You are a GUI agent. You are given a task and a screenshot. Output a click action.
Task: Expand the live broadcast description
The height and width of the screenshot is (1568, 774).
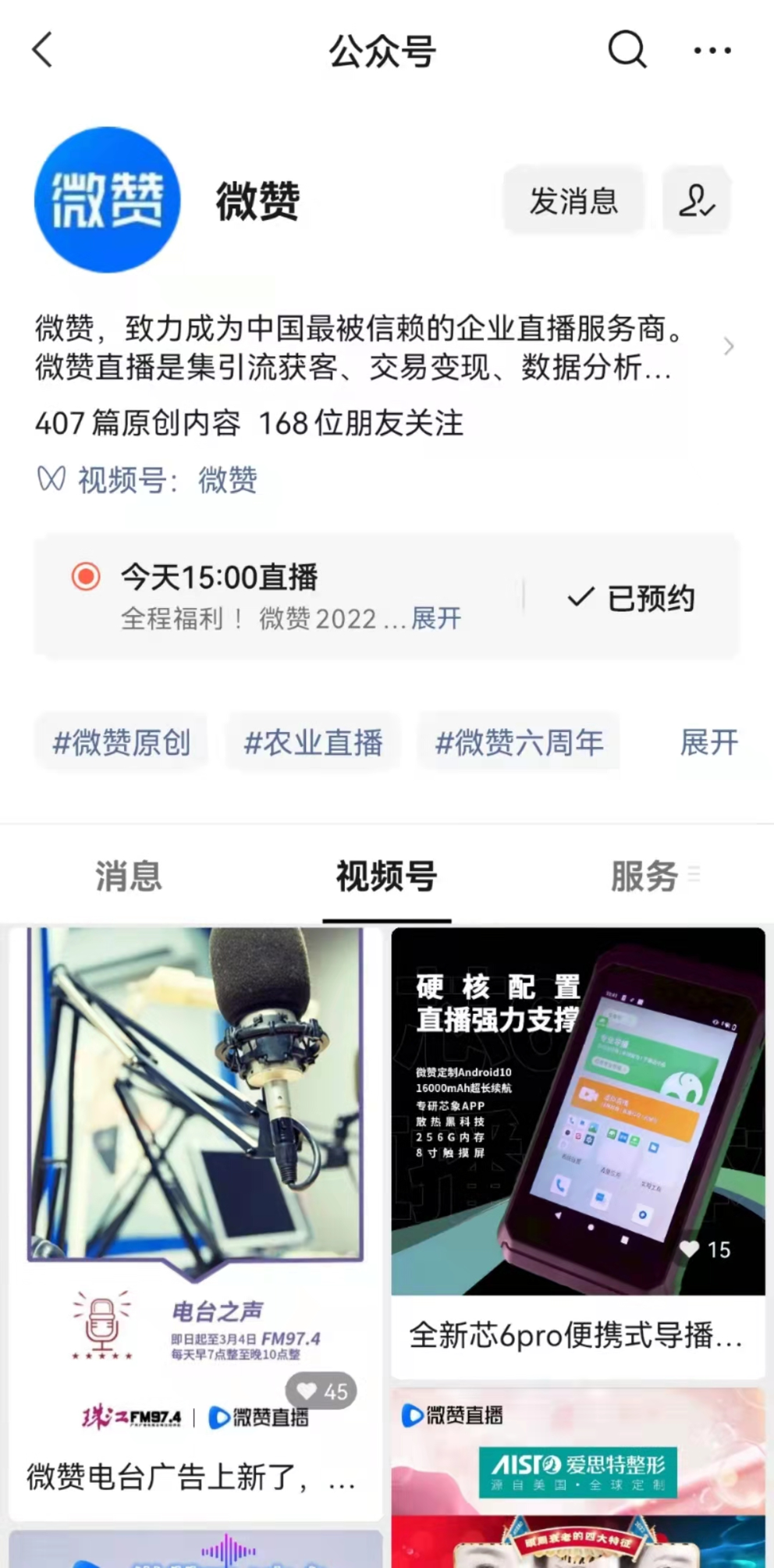point(436,619)
